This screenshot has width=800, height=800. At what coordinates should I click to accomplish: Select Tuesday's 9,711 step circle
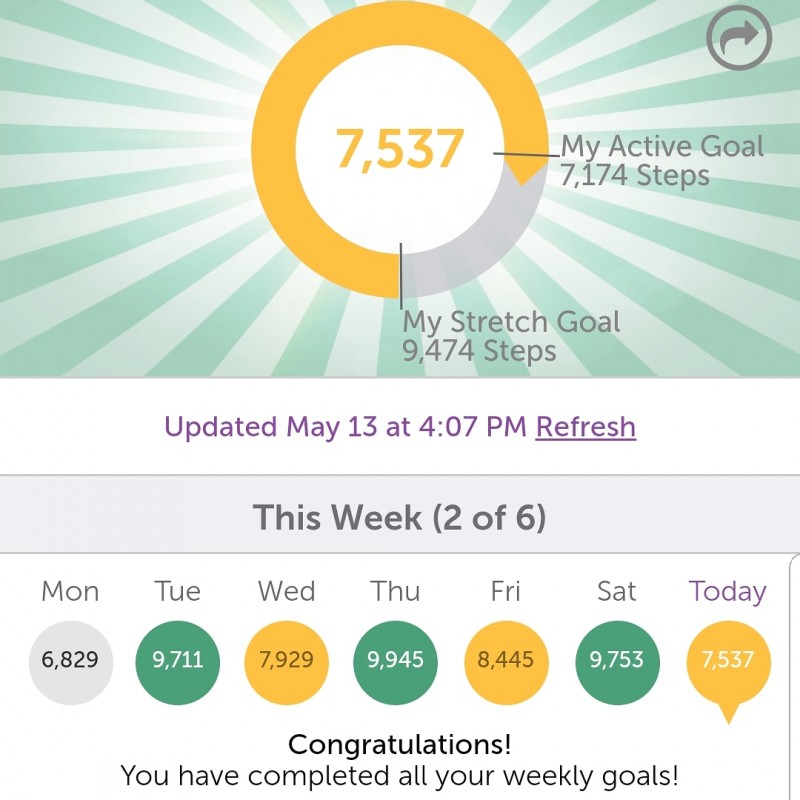(x=178, y=661)
